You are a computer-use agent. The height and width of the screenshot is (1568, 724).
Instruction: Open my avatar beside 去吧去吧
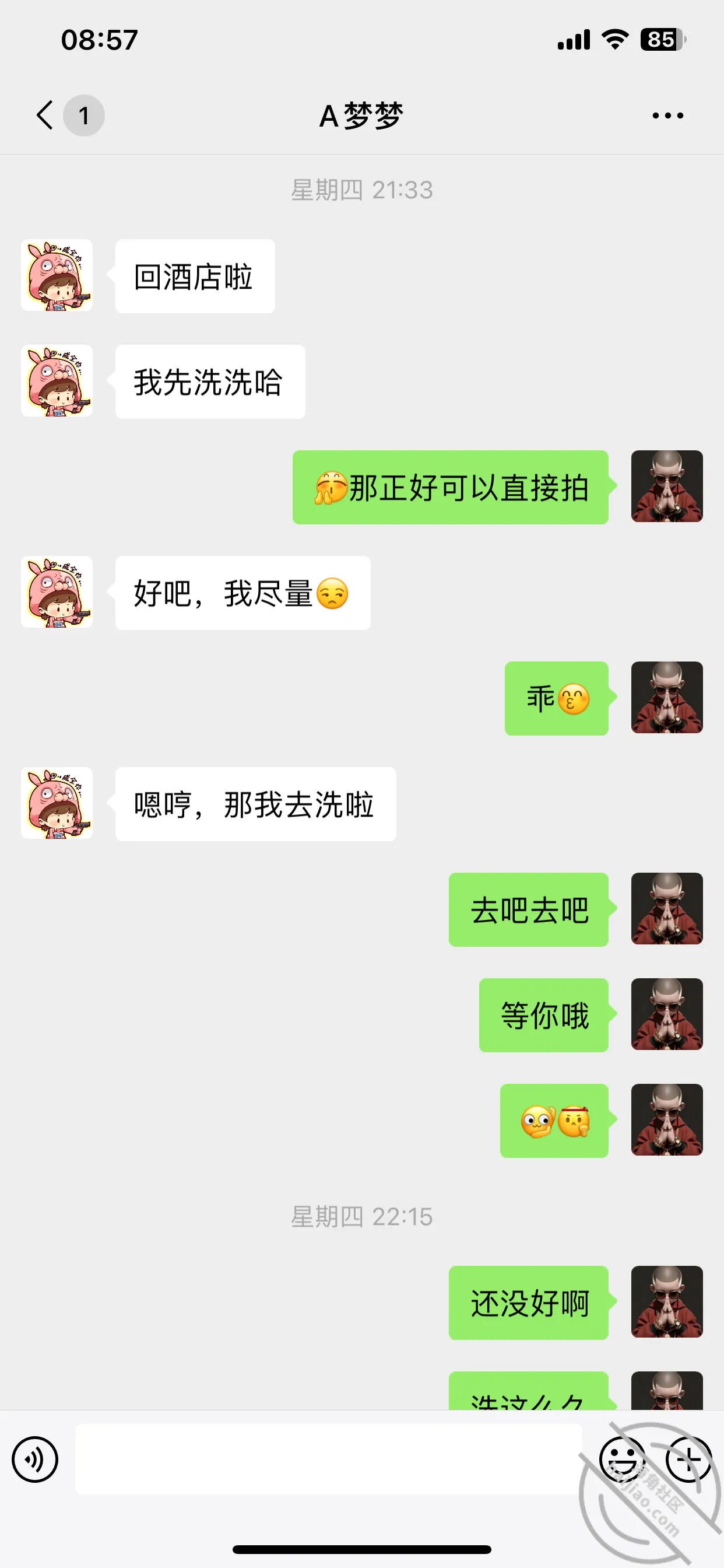point(667,908)
